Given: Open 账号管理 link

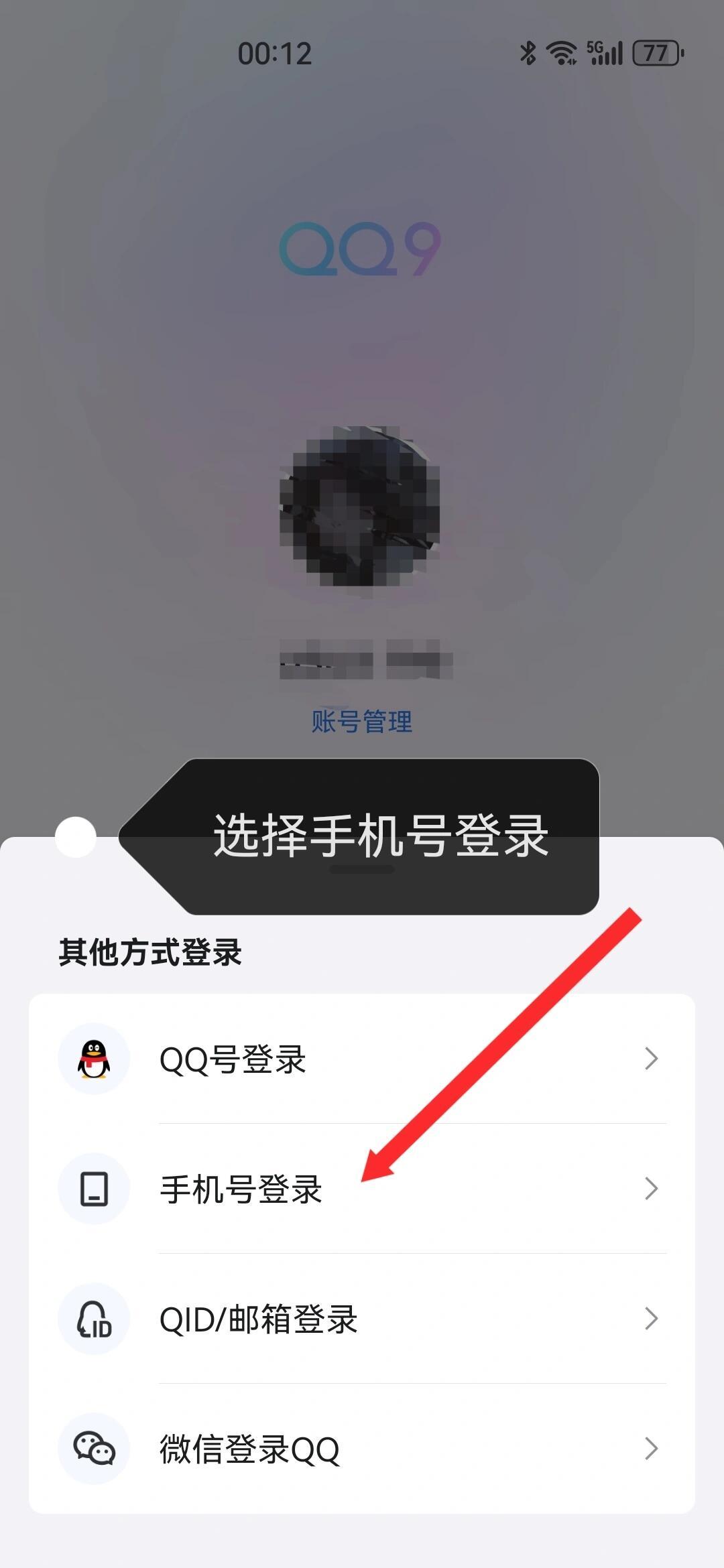Looking at the screenshot, I should (362, 722).
